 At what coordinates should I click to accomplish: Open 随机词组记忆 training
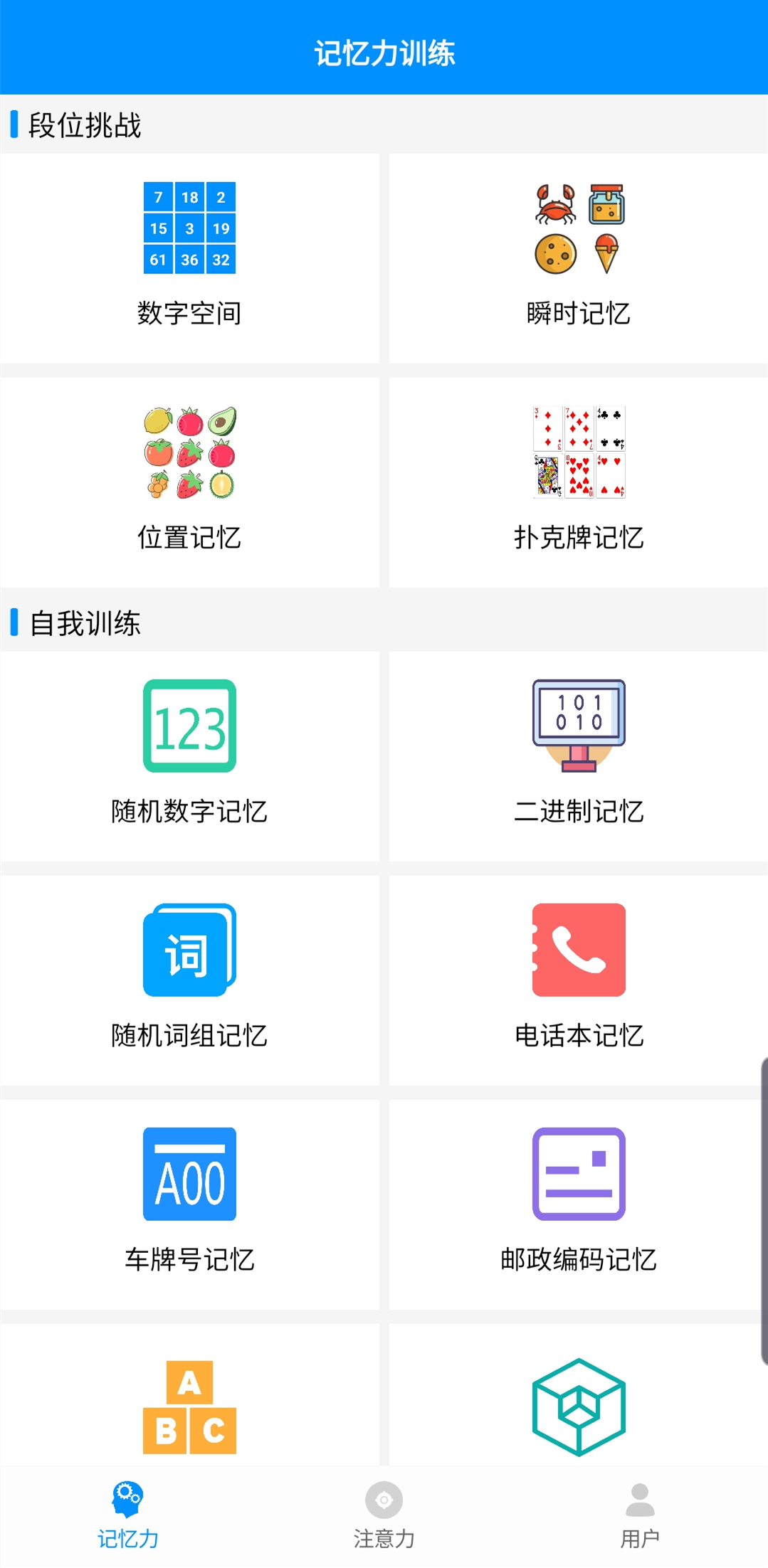coord(189,980)
